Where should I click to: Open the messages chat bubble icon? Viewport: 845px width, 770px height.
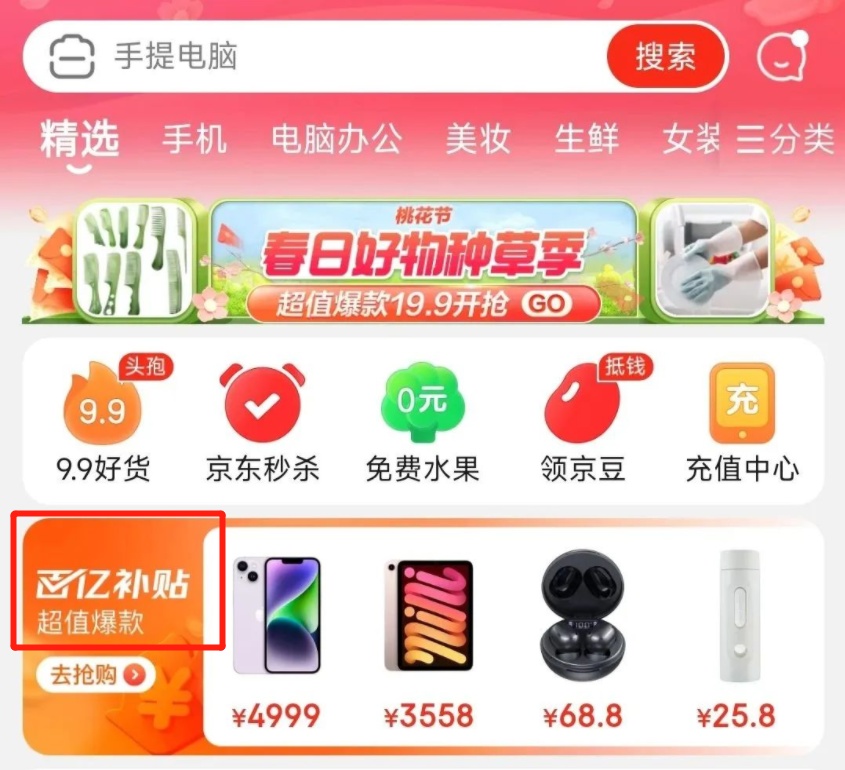(x=782, y=57)
